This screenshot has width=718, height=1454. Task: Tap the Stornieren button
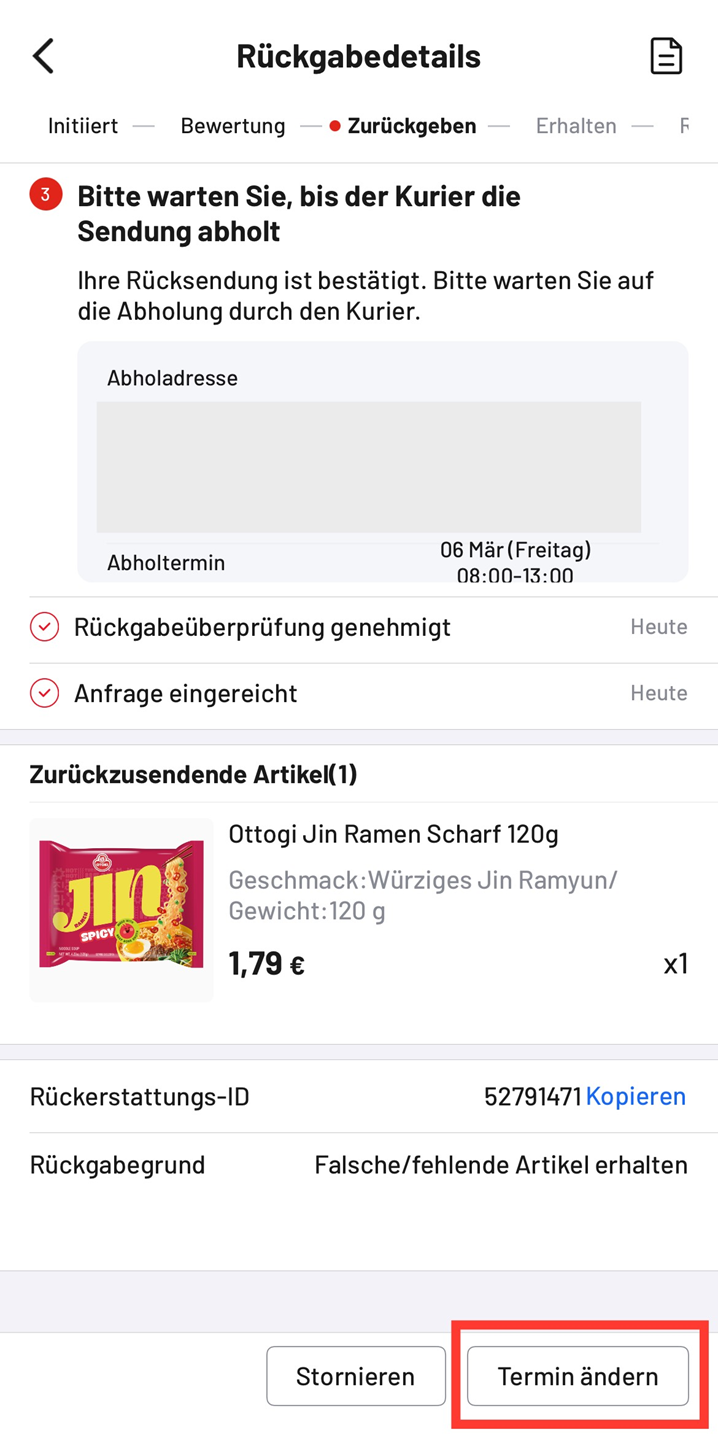click(x=355, y=1376)
